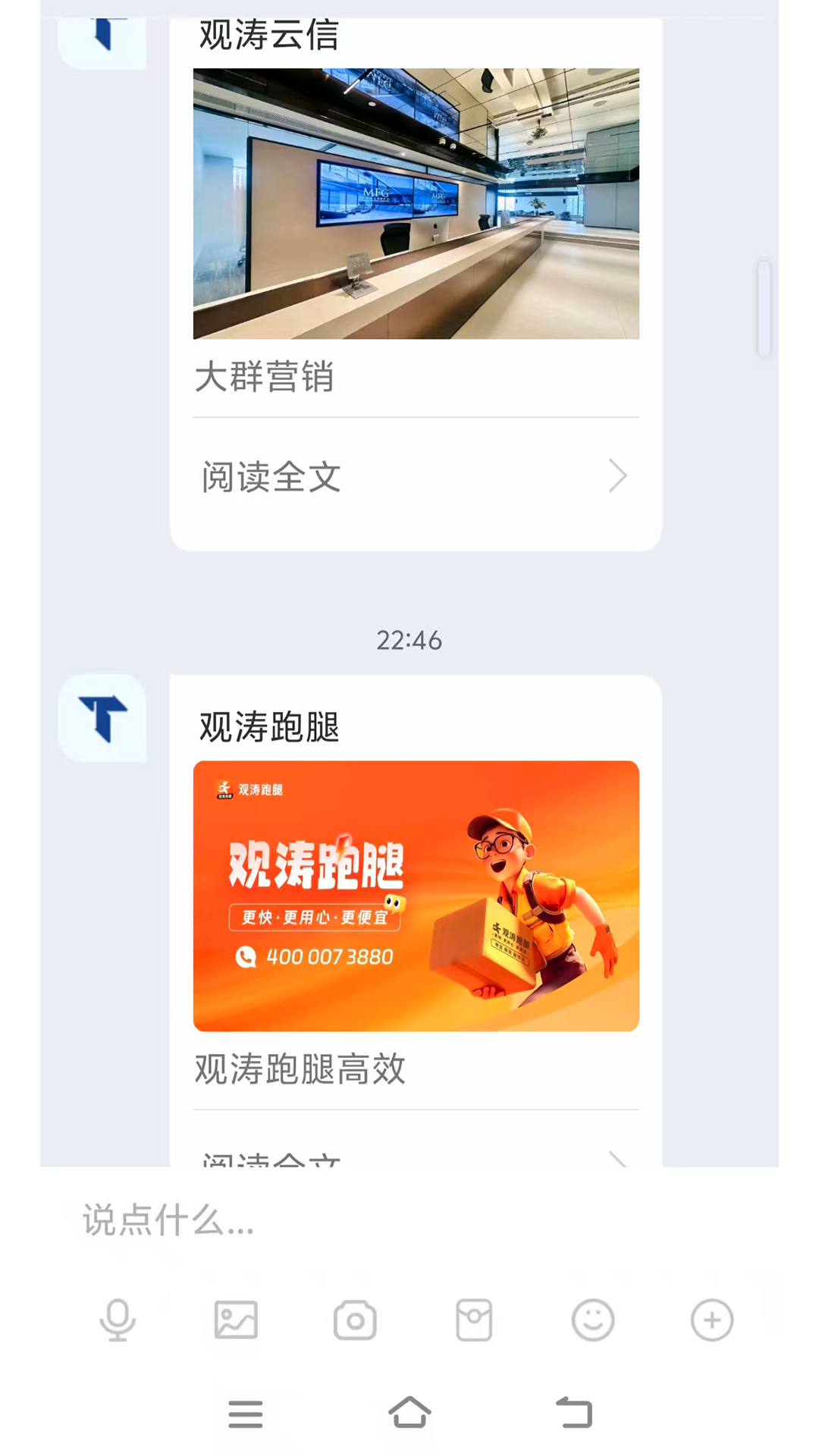This screenshot has height=1456, width=819.
Task: Open 阅读全文 under 大群营销
Action: pyautogui.click(x=271, y=478)
